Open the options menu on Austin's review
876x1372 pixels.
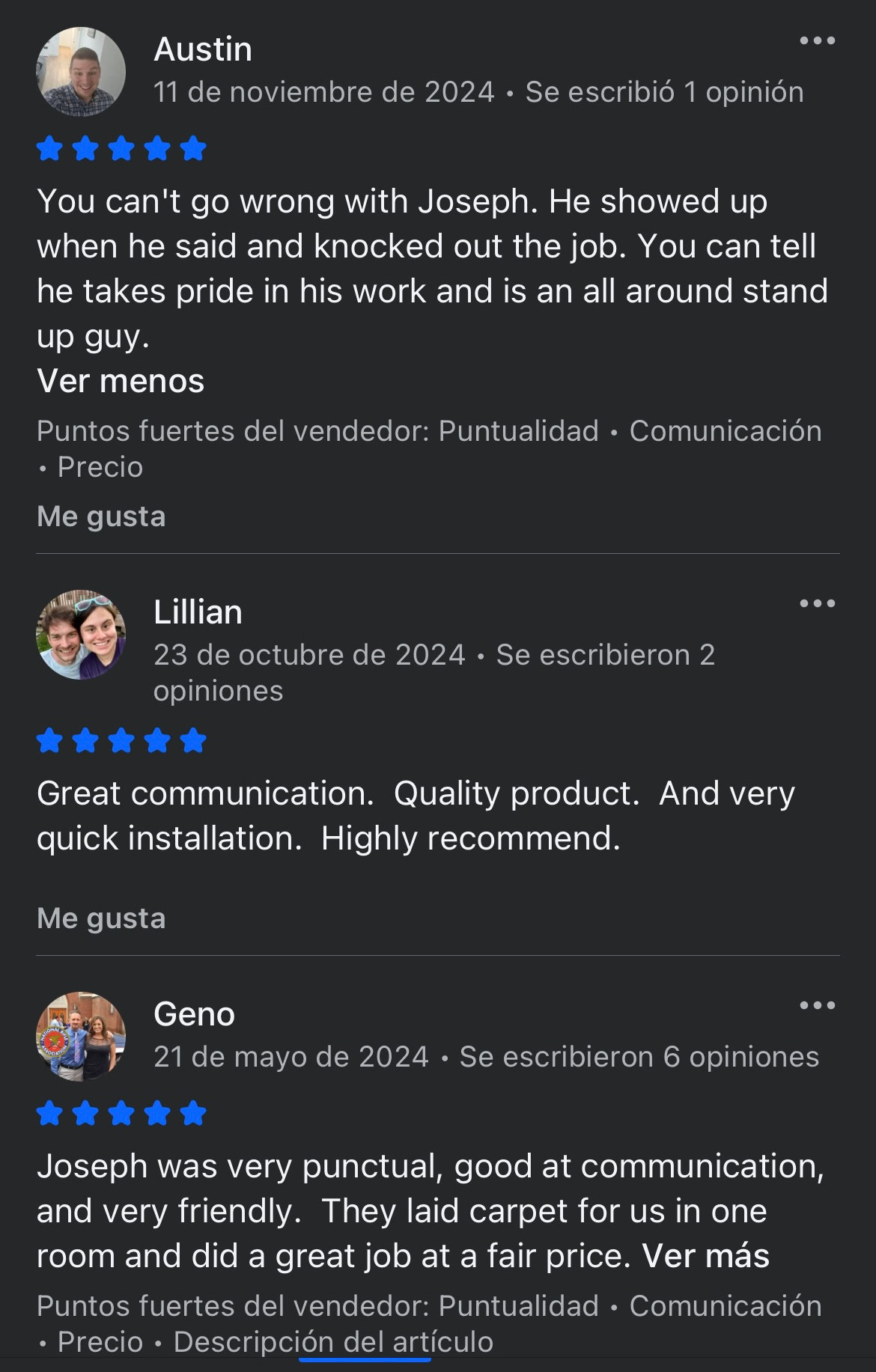(x=817, y=41)
